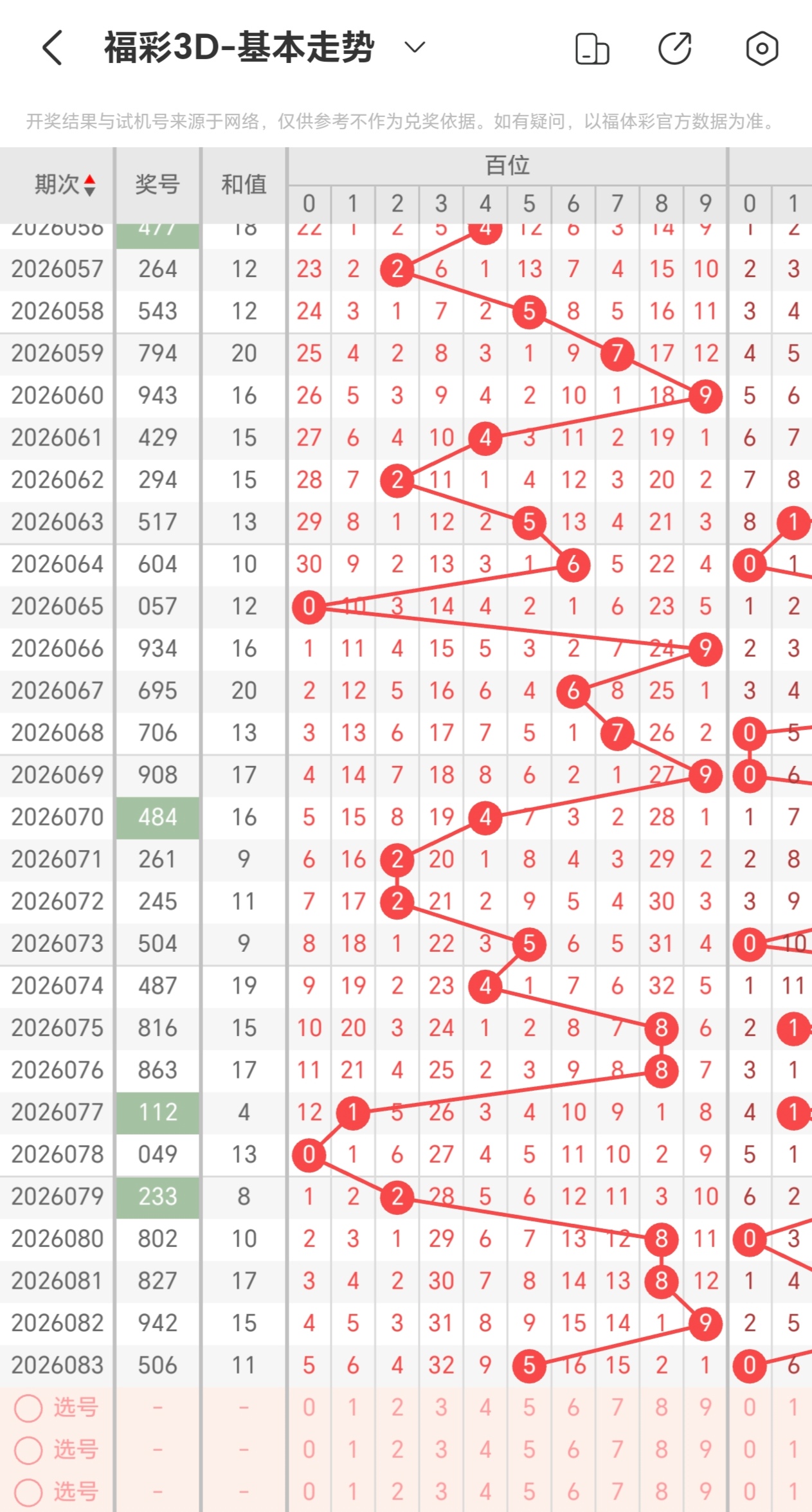Open the chart settings hexagon icon
Viewport: 812px width, 1512px height.
pos(762,48)
